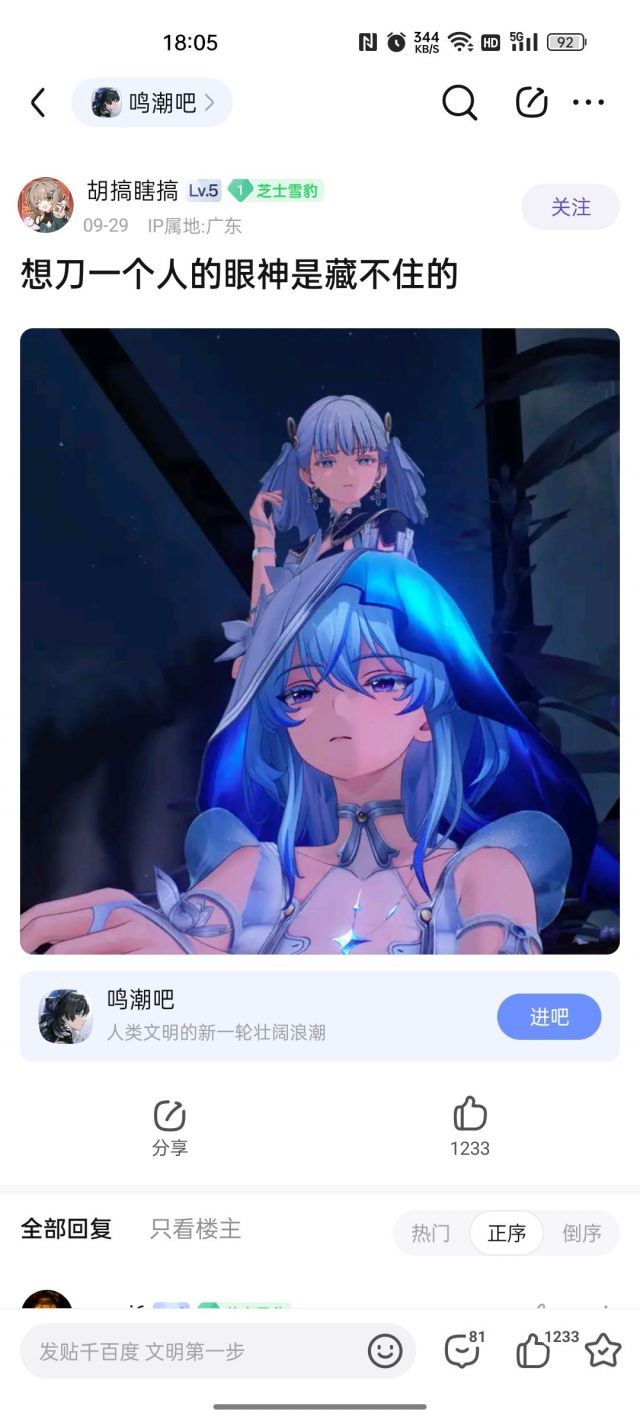Go back using the top-left arrow
640x1422 pixels.
point(38,102)
